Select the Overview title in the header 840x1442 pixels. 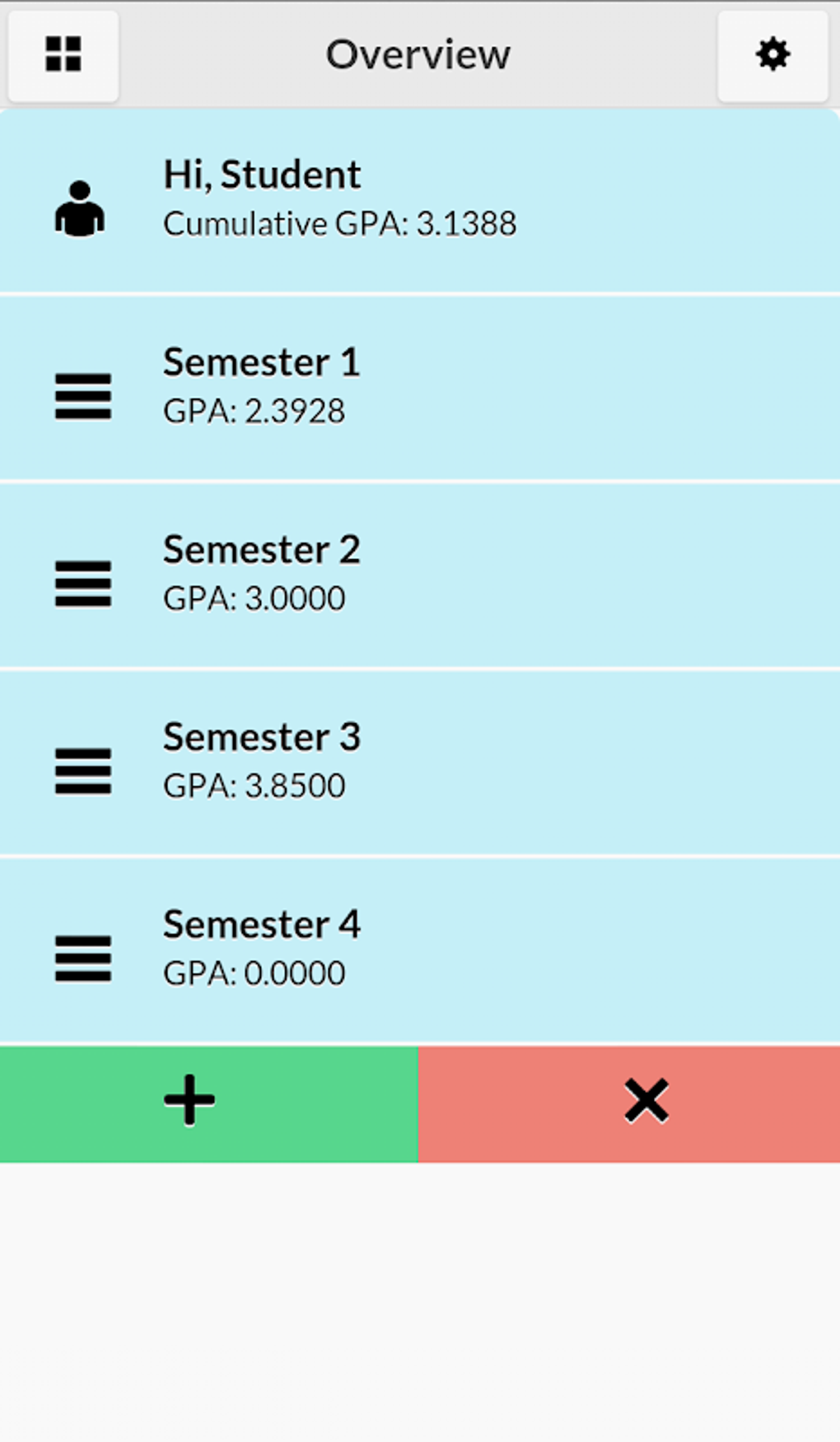pos(418,54)
